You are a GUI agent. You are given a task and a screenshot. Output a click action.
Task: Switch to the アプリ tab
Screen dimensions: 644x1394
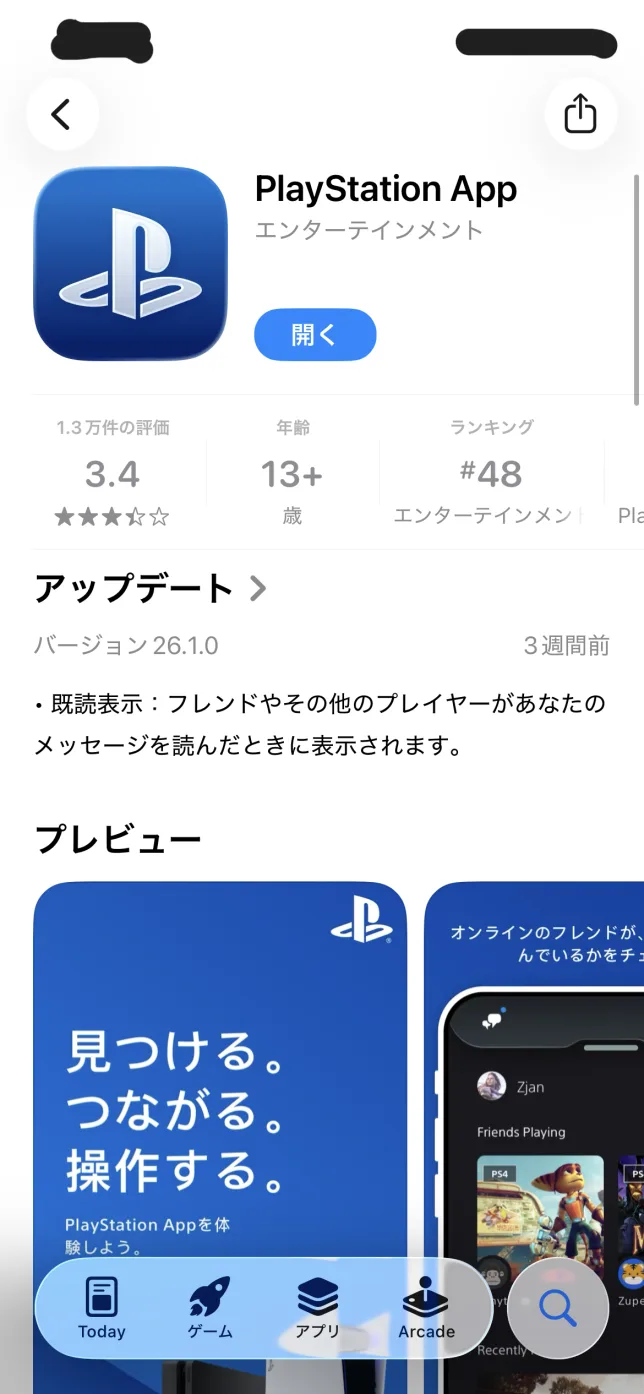pyautogui.click(x=318, y=1308)
